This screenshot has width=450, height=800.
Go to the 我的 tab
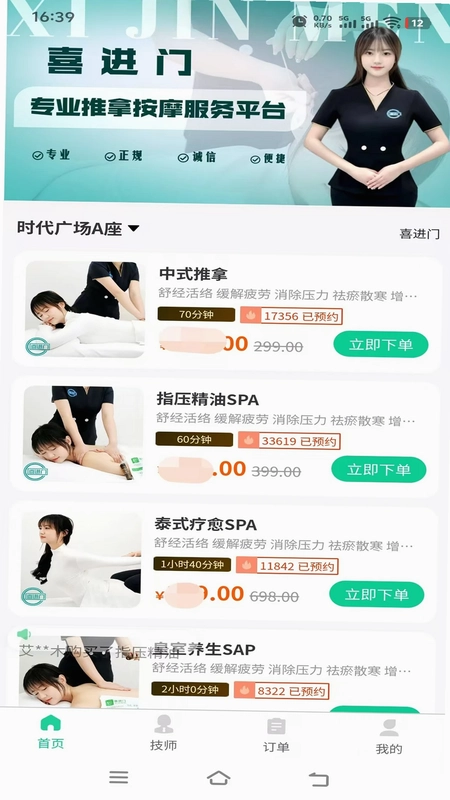point(389,736)
